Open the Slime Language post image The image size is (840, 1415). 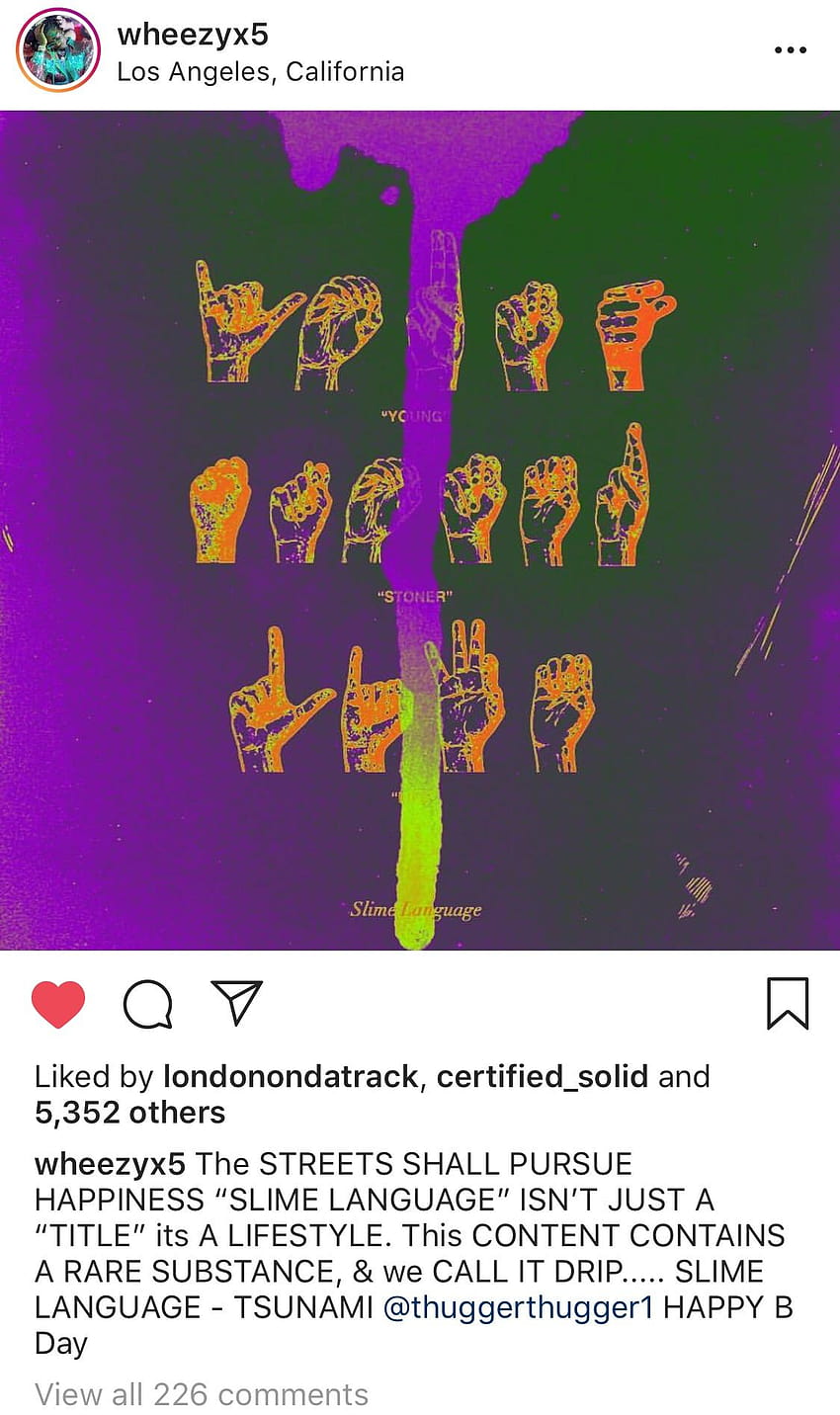point(420,531)
